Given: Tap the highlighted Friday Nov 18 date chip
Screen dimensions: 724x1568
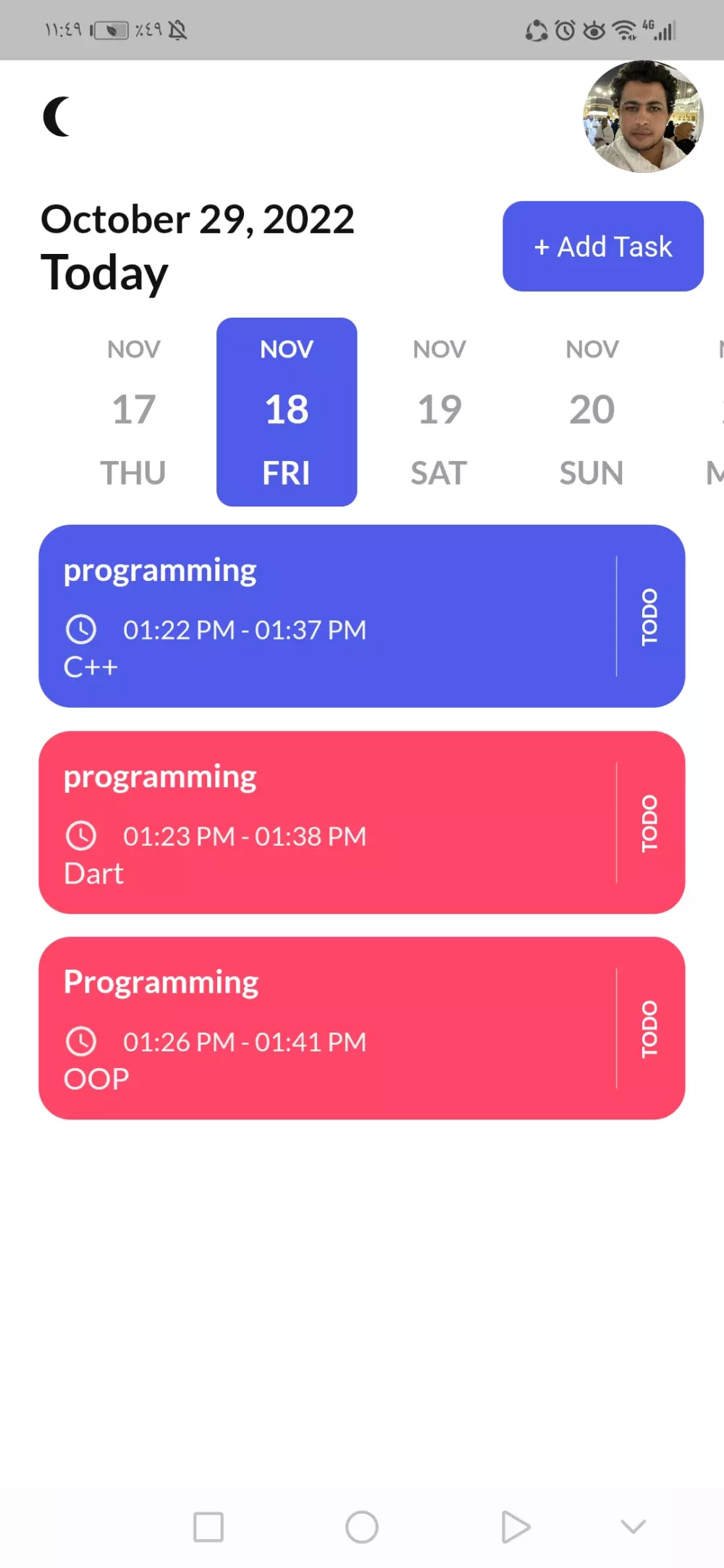Looking at the screenshot, I should coord(286,410).
